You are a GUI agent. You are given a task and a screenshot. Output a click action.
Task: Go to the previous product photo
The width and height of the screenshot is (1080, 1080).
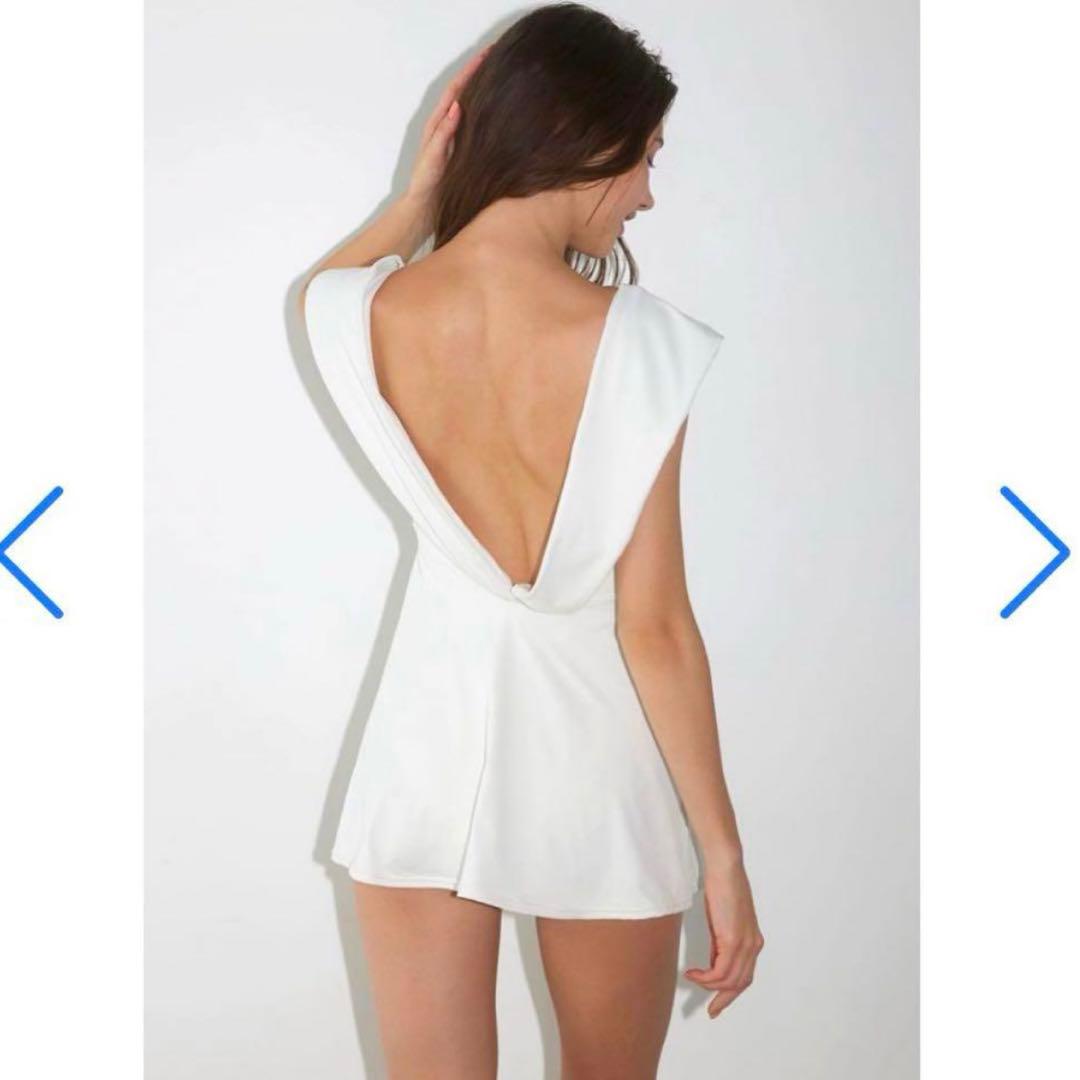32,552
